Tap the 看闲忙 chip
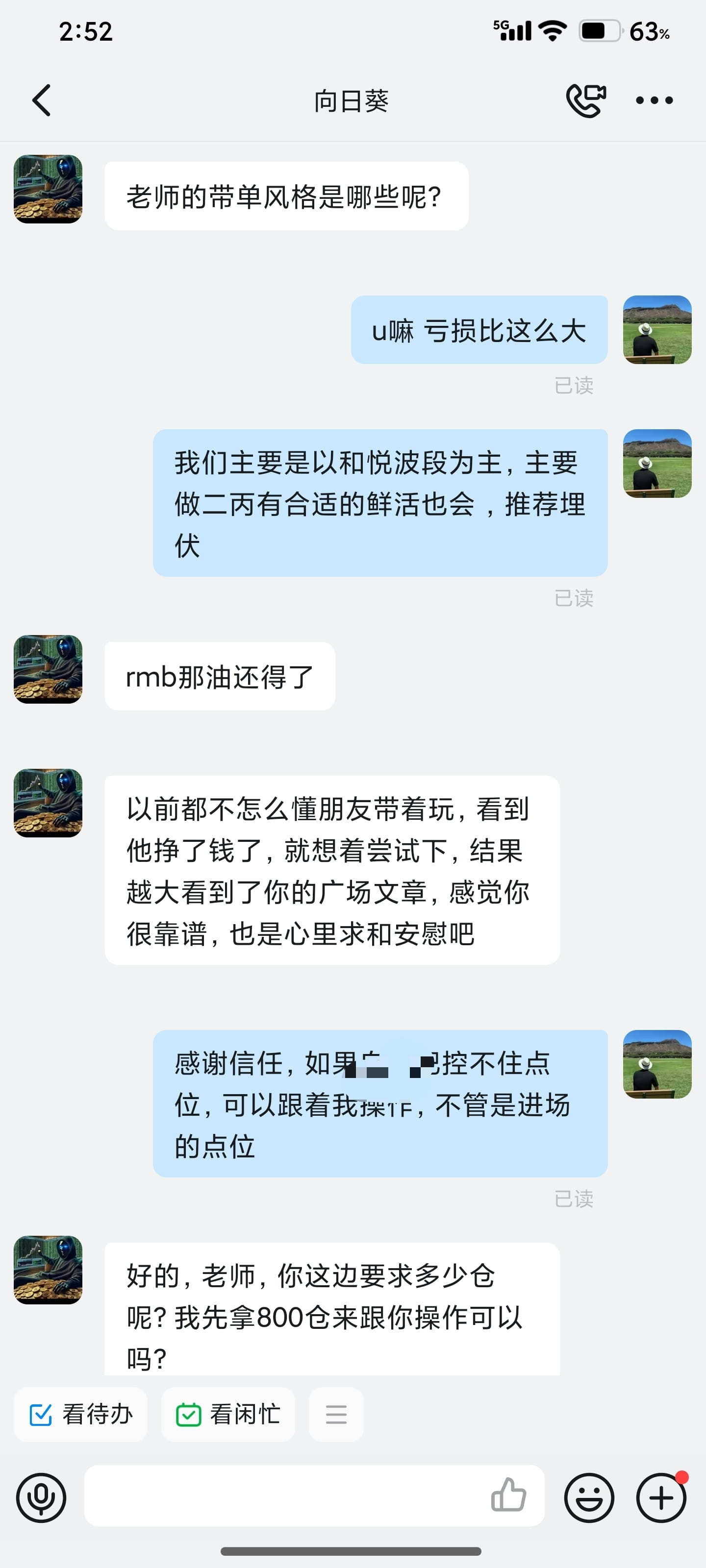Viewport: 706px width, 1568px height. (x=228, y=1414)
